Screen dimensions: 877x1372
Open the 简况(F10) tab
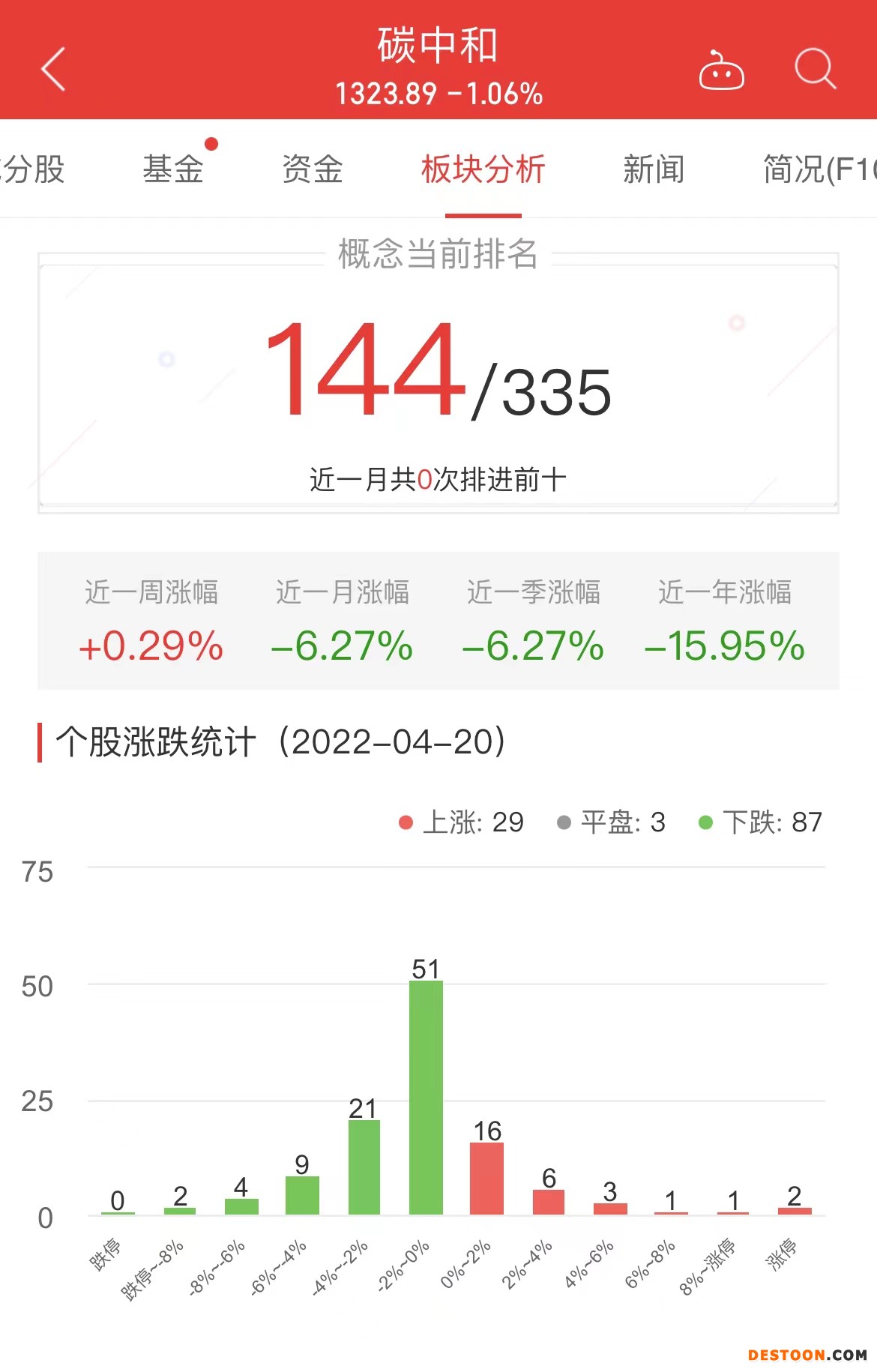pos(819,169)
